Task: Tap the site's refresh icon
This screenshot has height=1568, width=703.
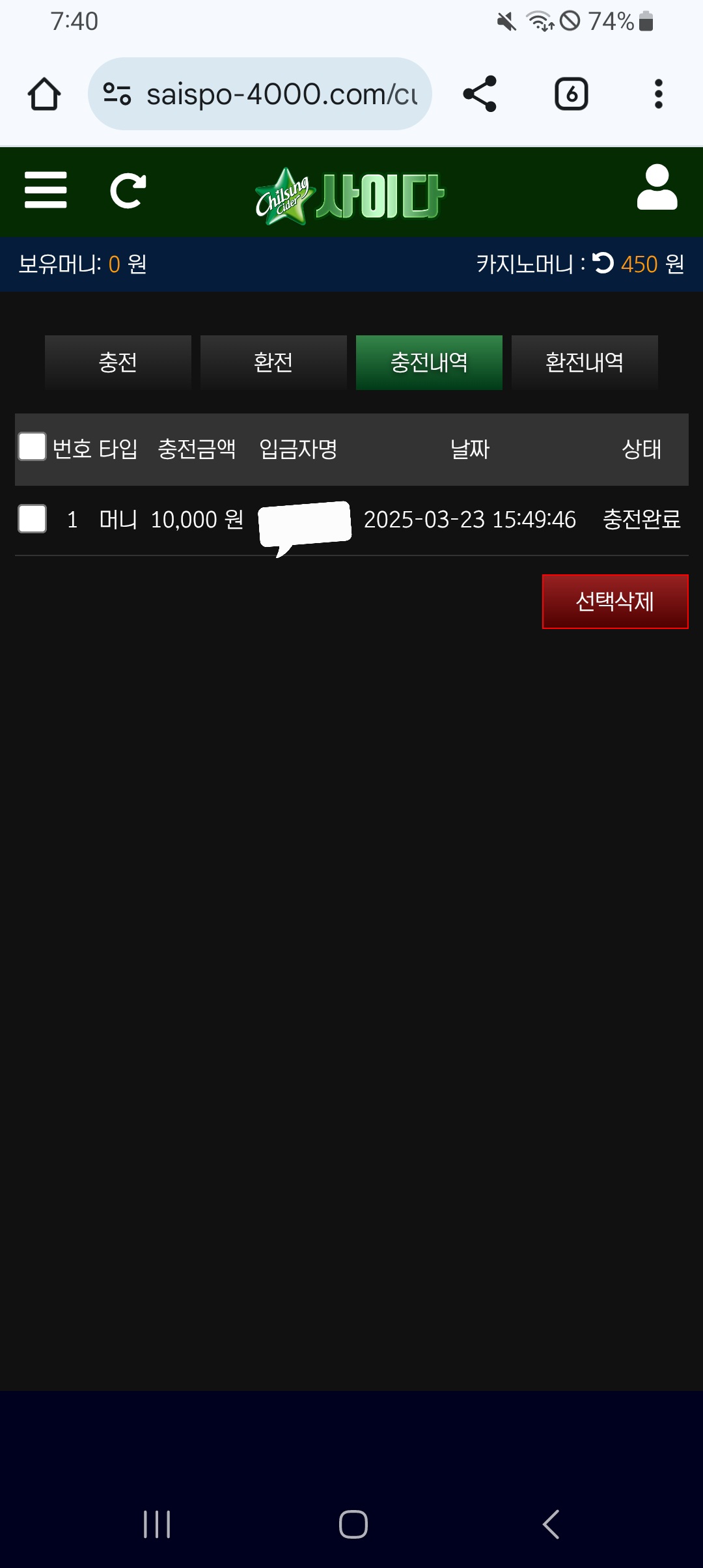Action: (x=128, y=191)
